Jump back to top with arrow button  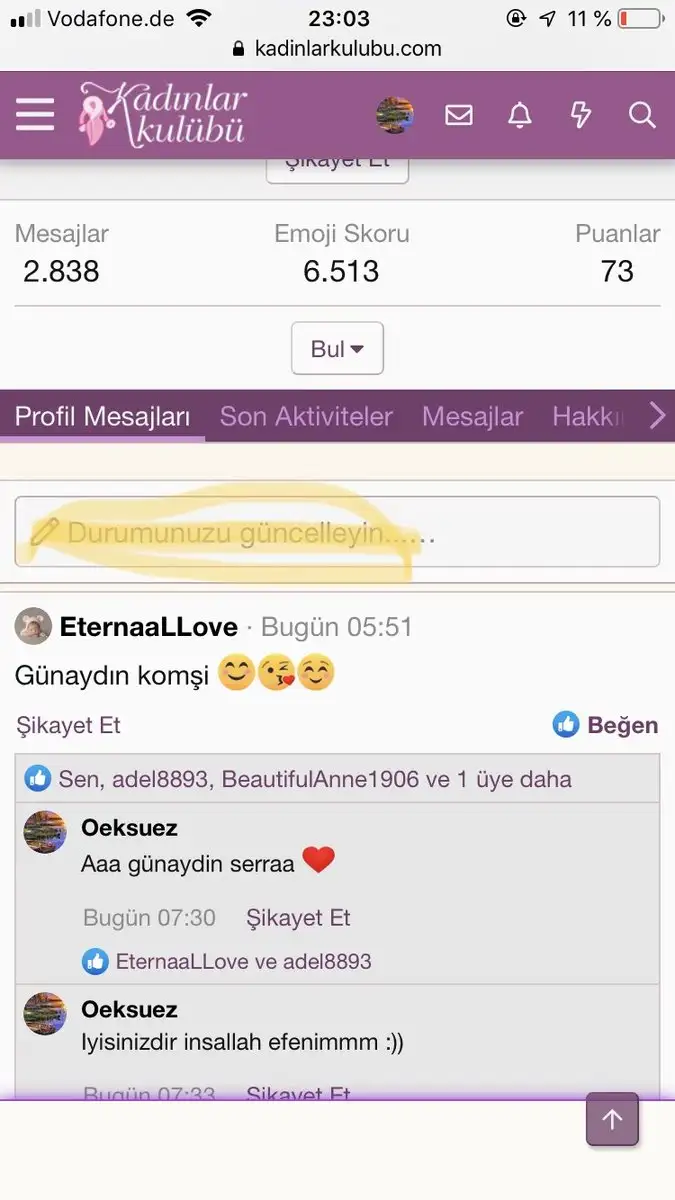(x=612, y=1119)
